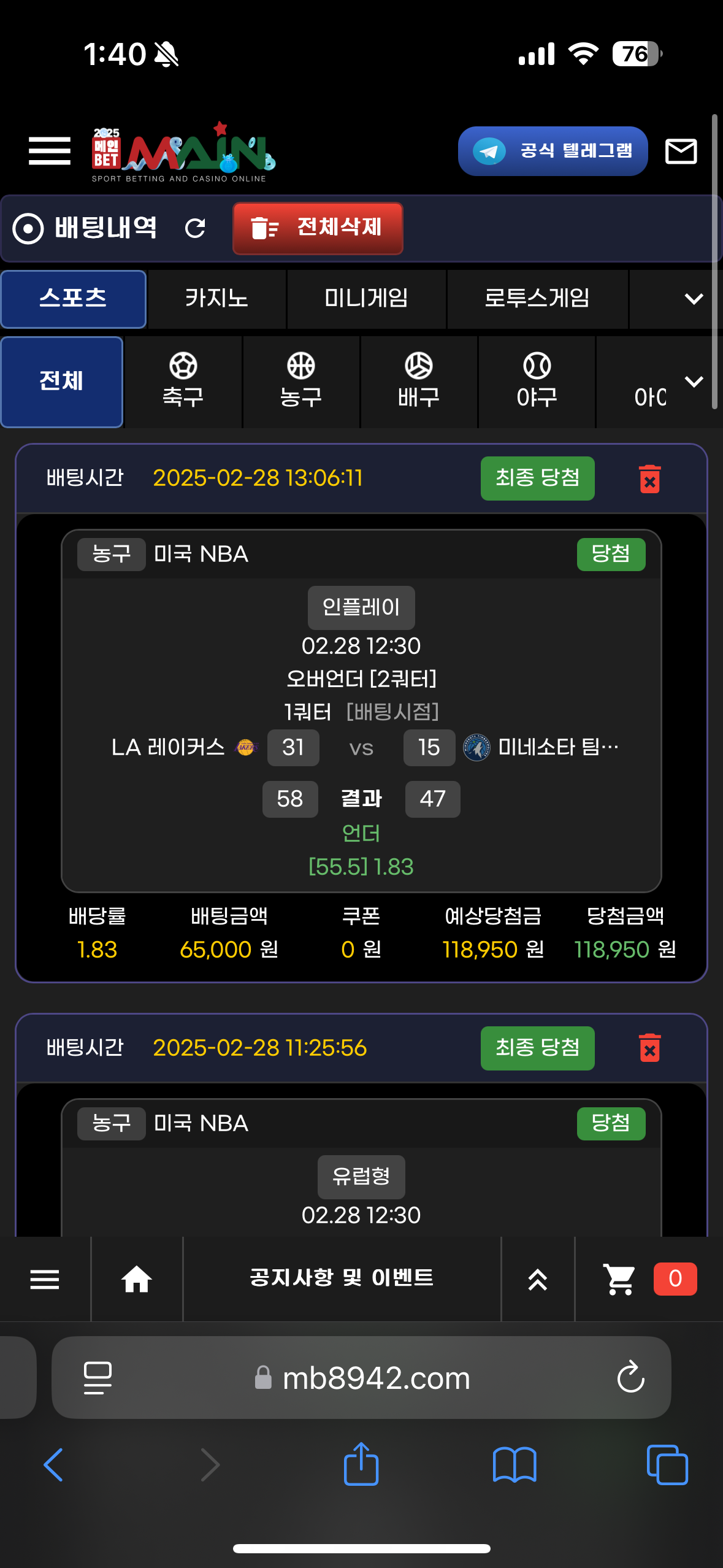Delete the bet placed at 13:06:11
723x1568 pixels.
pyautogui.click(x=649, y=478)
